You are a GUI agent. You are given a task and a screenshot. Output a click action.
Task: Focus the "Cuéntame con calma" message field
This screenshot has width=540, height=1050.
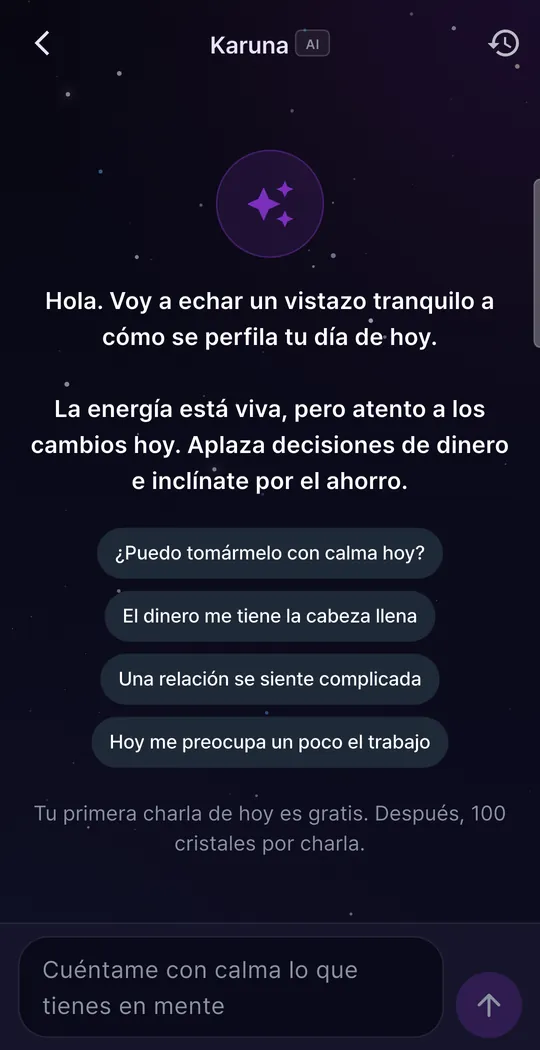pyautogui.click(x=231, y=987)
